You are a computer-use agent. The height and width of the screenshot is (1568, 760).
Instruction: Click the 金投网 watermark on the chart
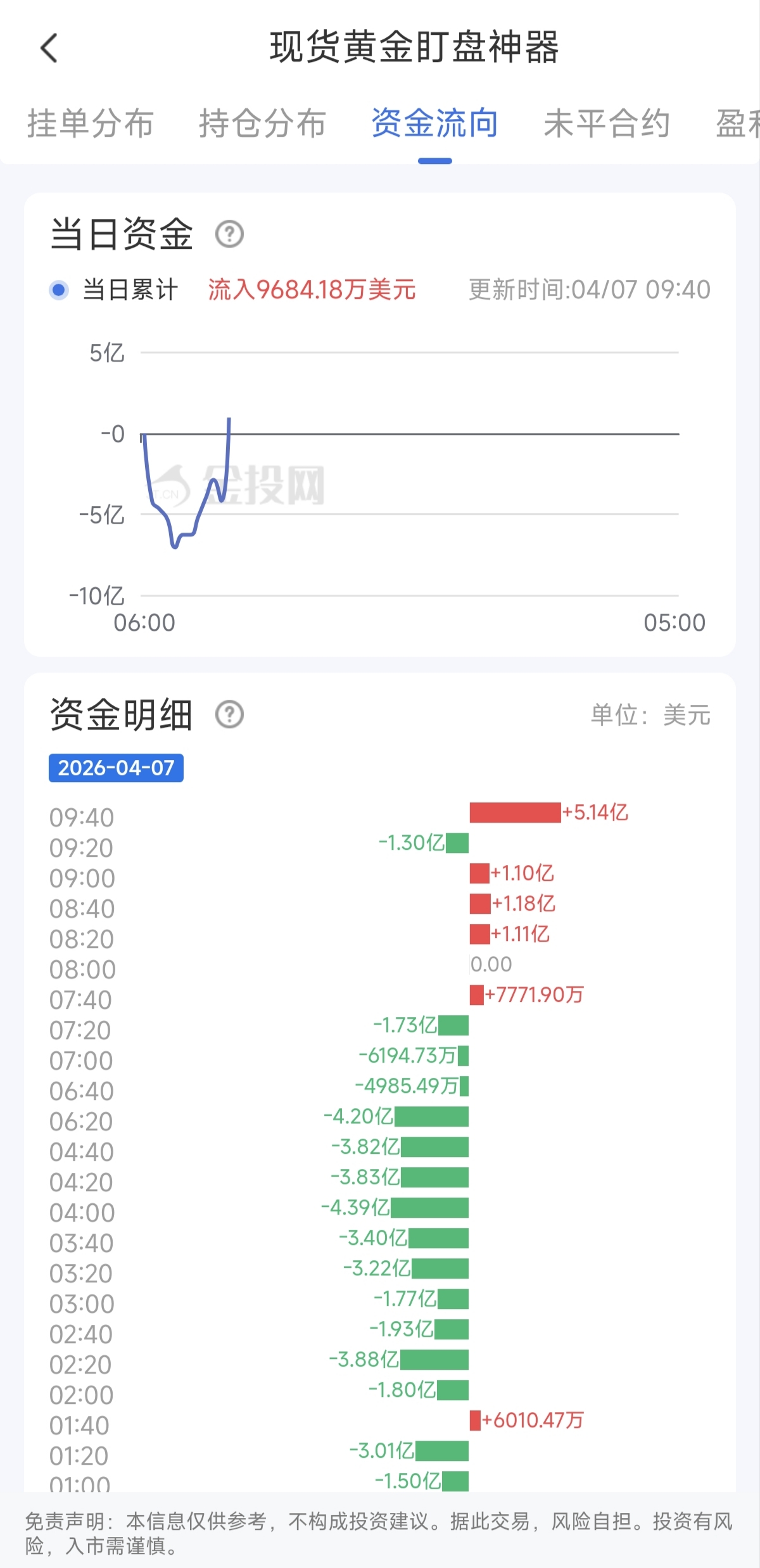pos(266,483)
